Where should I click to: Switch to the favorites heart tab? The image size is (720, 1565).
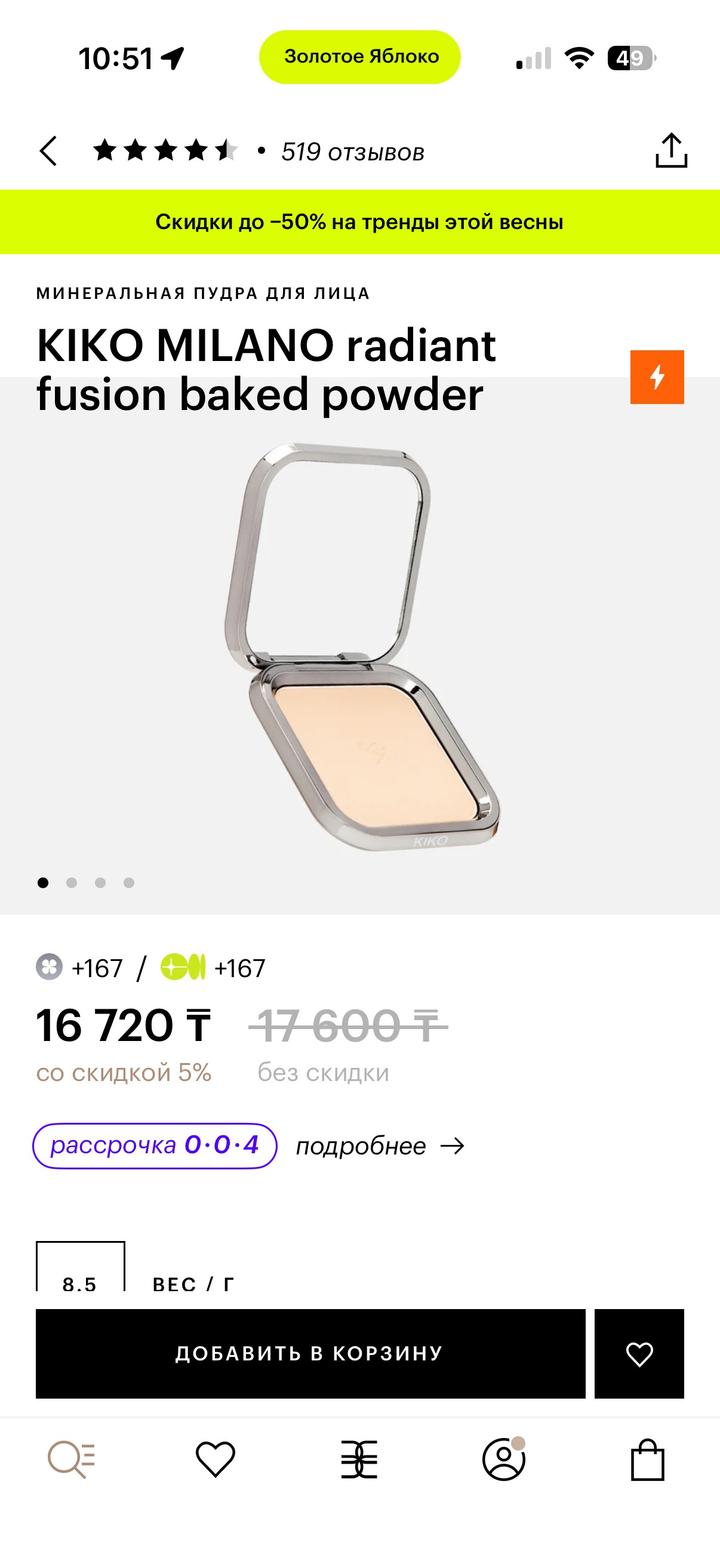click(215, 1460)
